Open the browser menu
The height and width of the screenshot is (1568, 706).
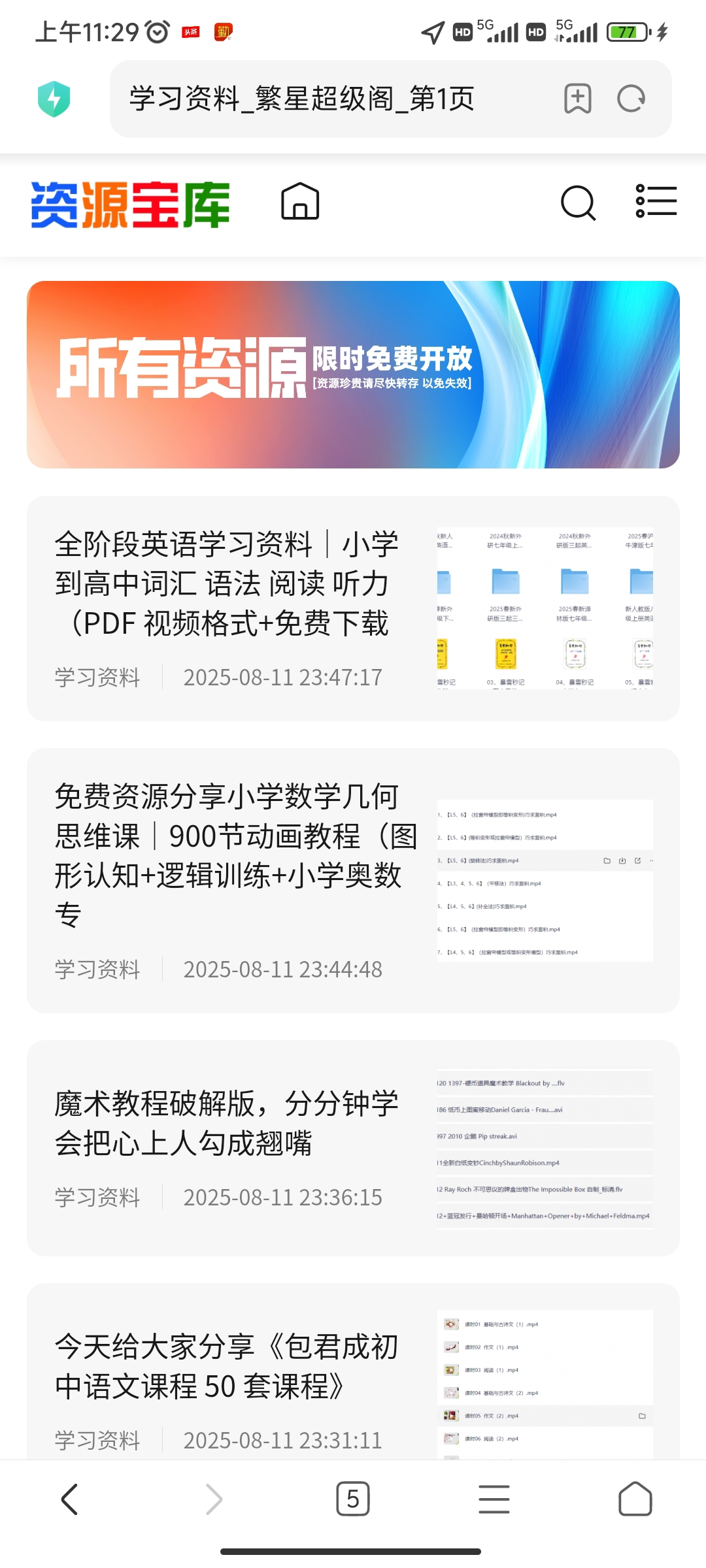pos(494,1499)
